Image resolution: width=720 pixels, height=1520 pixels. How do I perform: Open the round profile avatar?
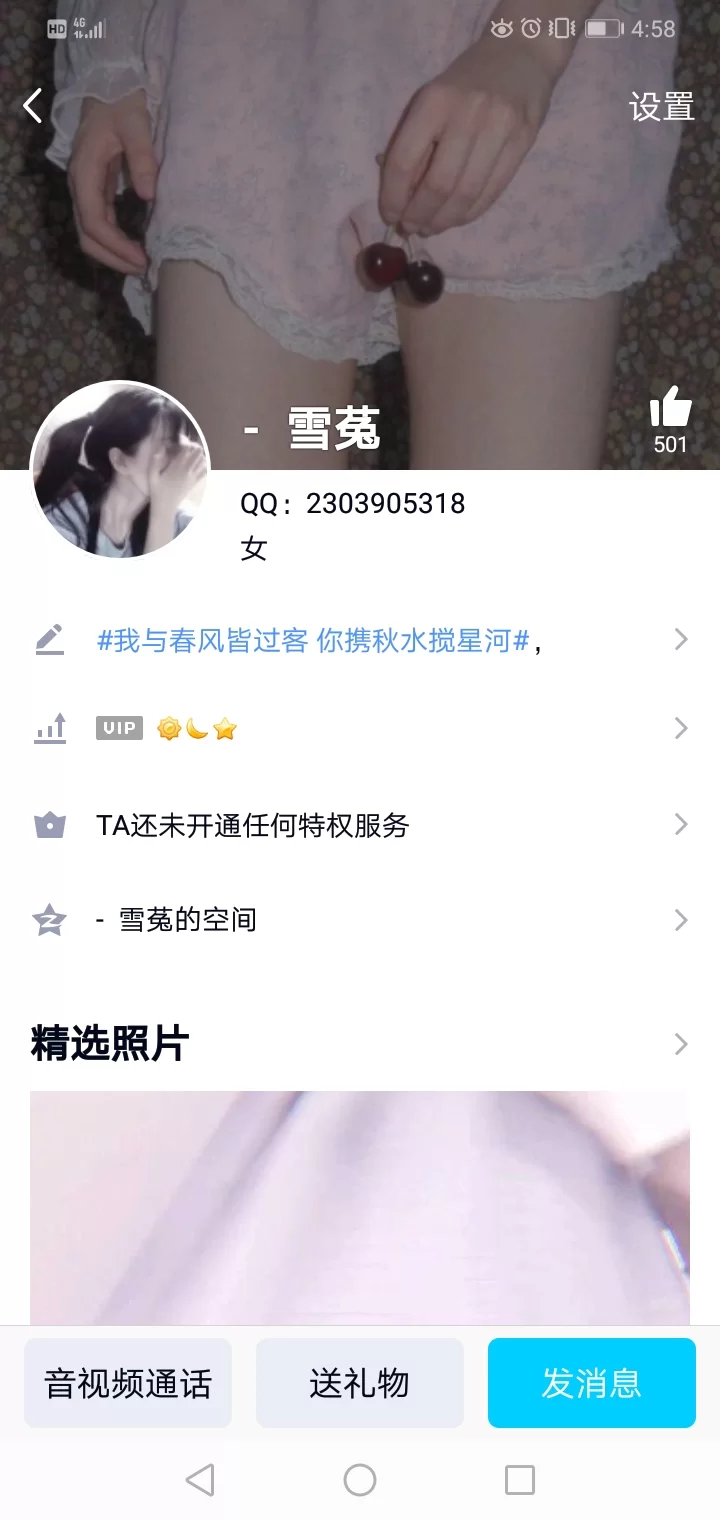click(x=120, y=470)
